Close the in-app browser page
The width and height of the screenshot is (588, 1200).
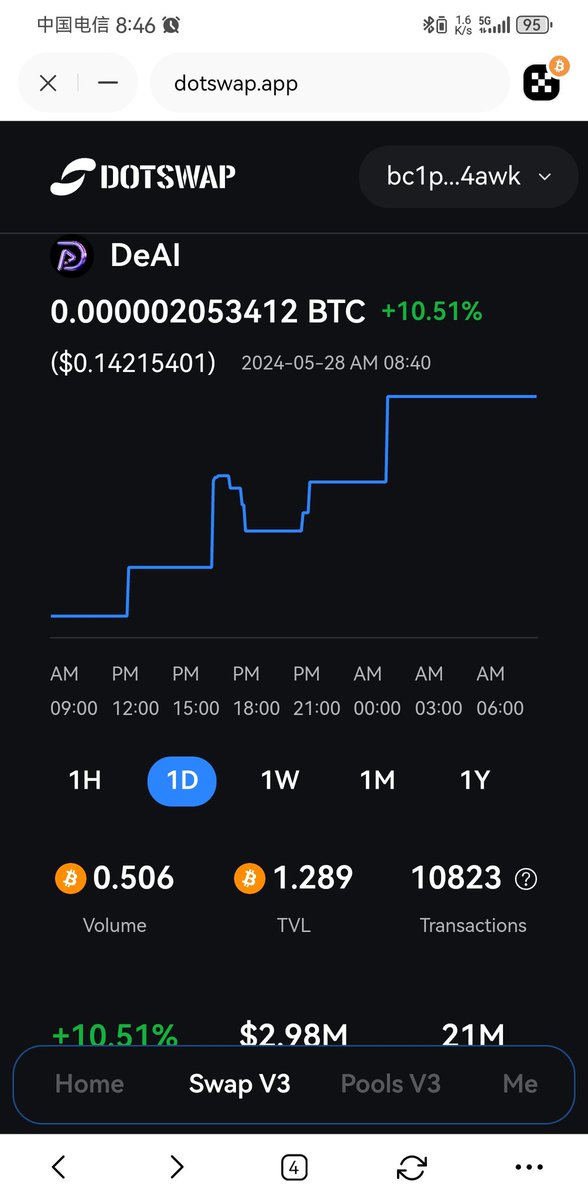48,84
